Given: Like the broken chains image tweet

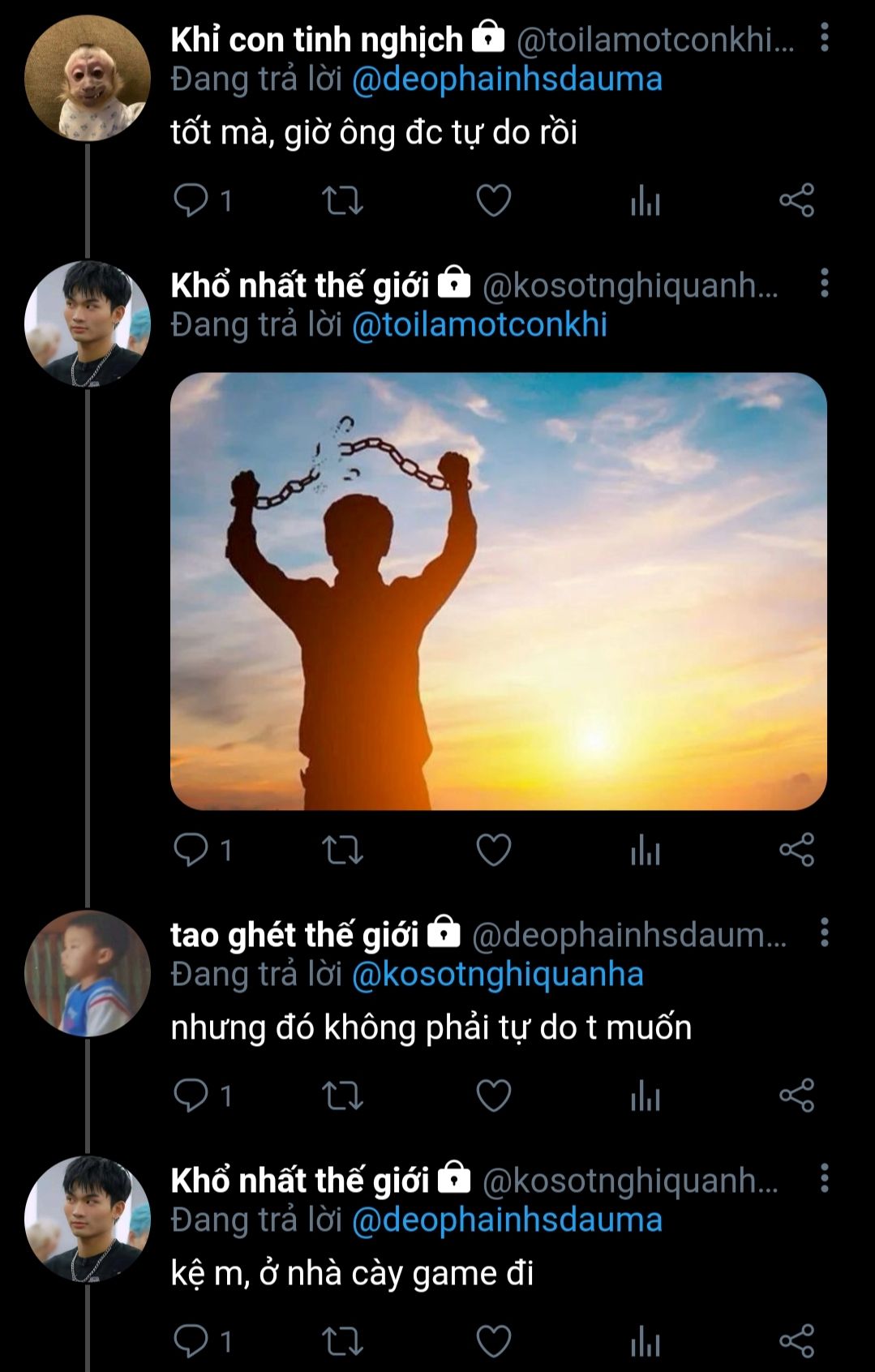Looking at the screenshot, I should [493, 850].
